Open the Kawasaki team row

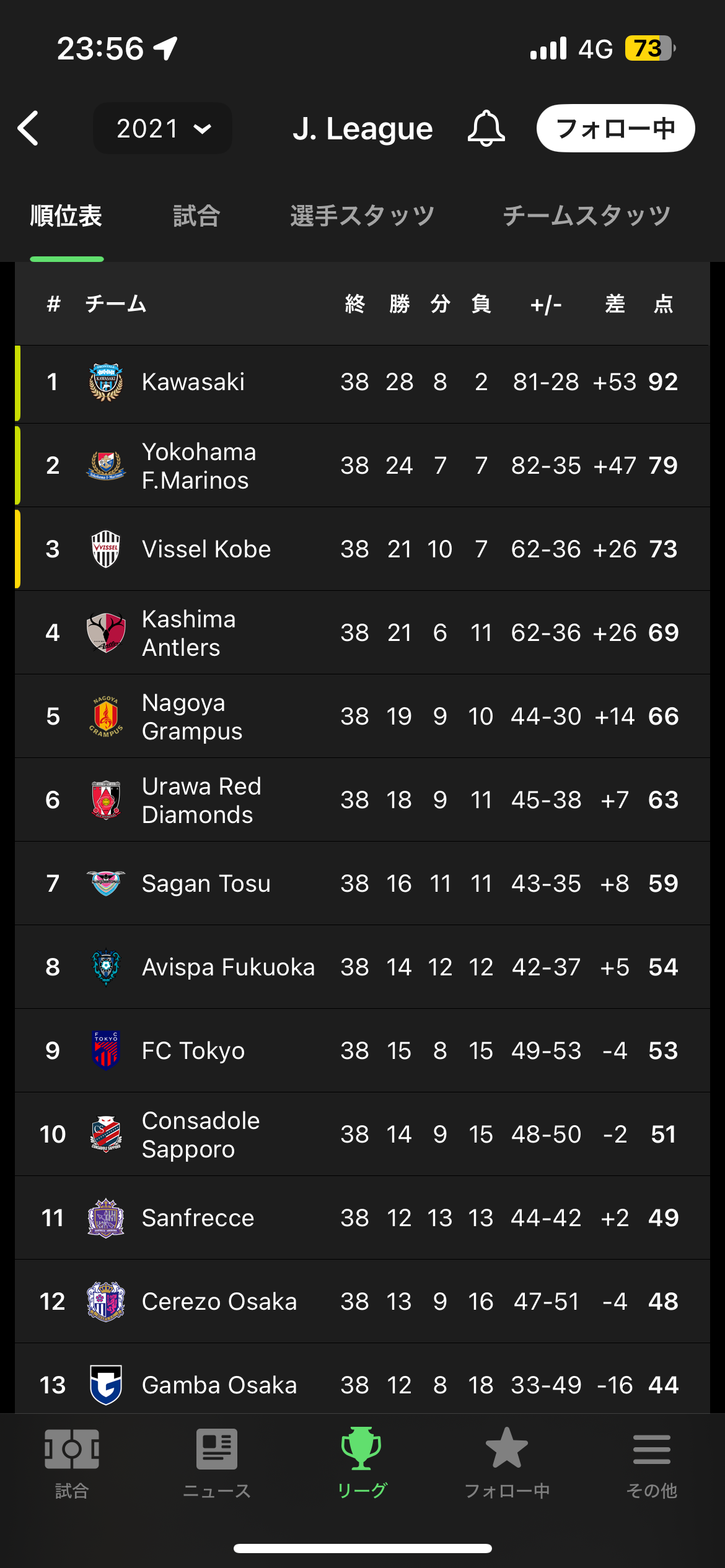pos(362,382)
